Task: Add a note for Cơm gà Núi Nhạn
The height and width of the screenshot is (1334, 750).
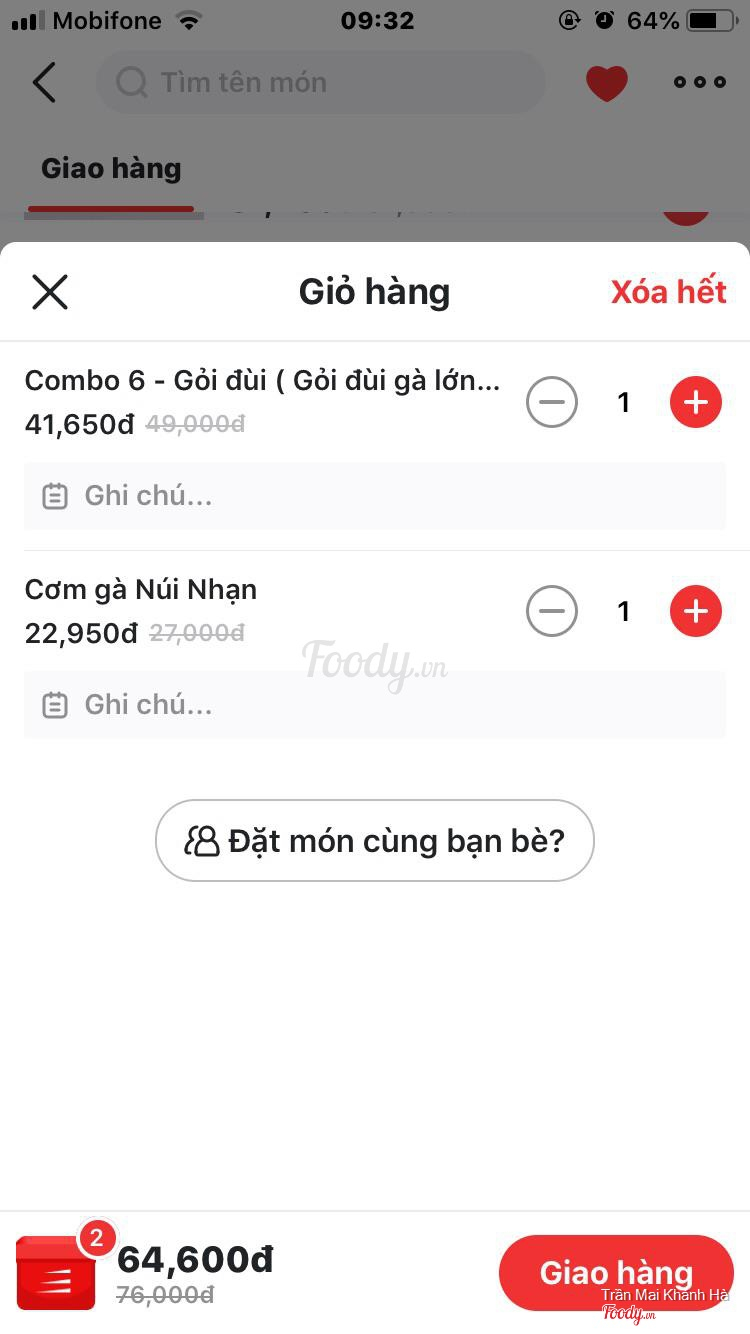Action: pos(375,705)
